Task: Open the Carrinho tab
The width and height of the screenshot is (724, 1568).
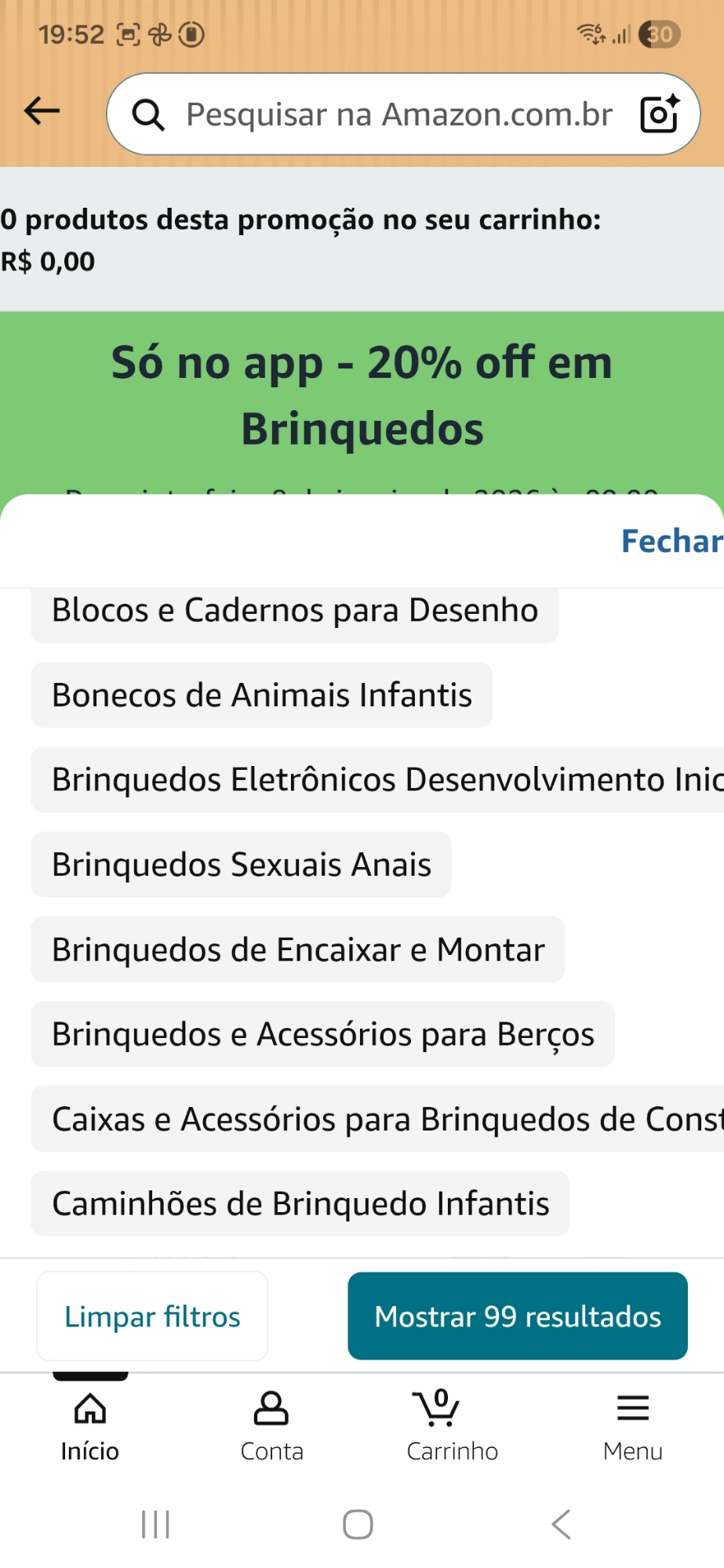Action: click(x=452, y=1425)
